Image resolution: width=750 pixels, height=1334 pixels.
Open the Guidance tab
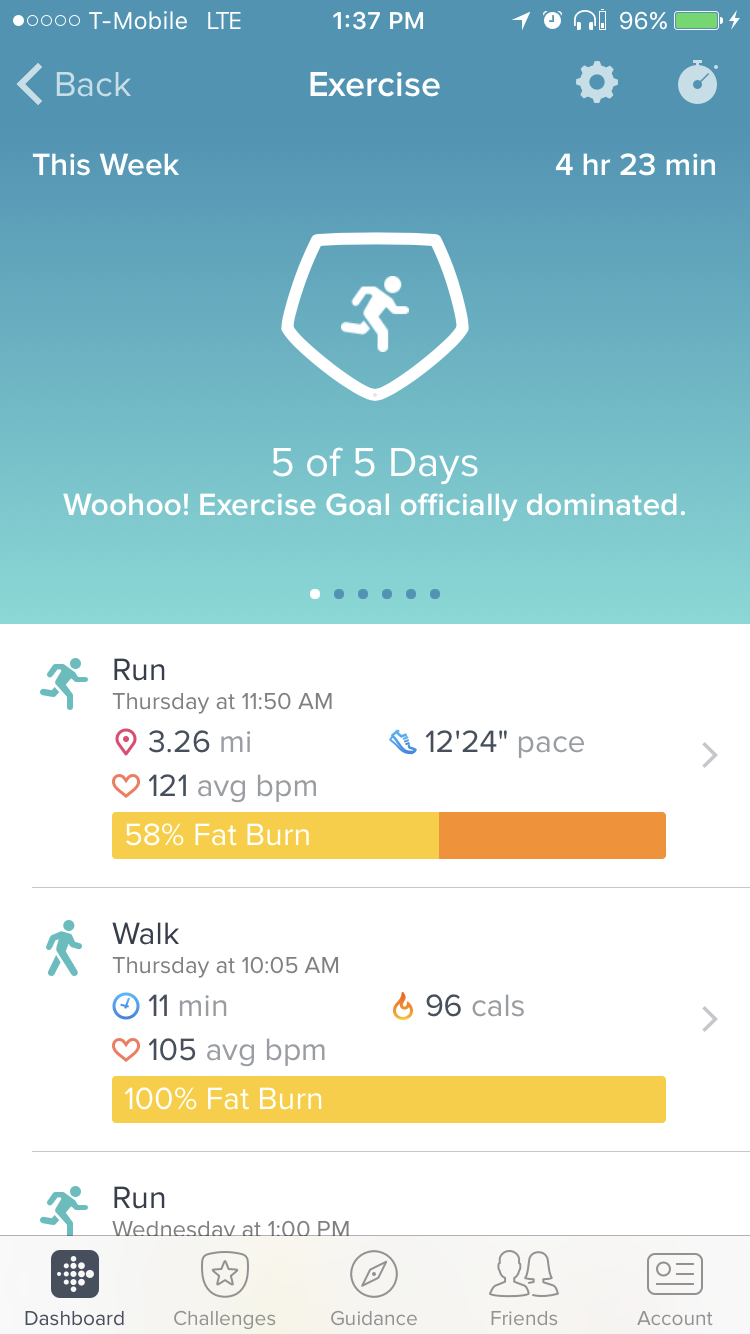coord(374,1288)
